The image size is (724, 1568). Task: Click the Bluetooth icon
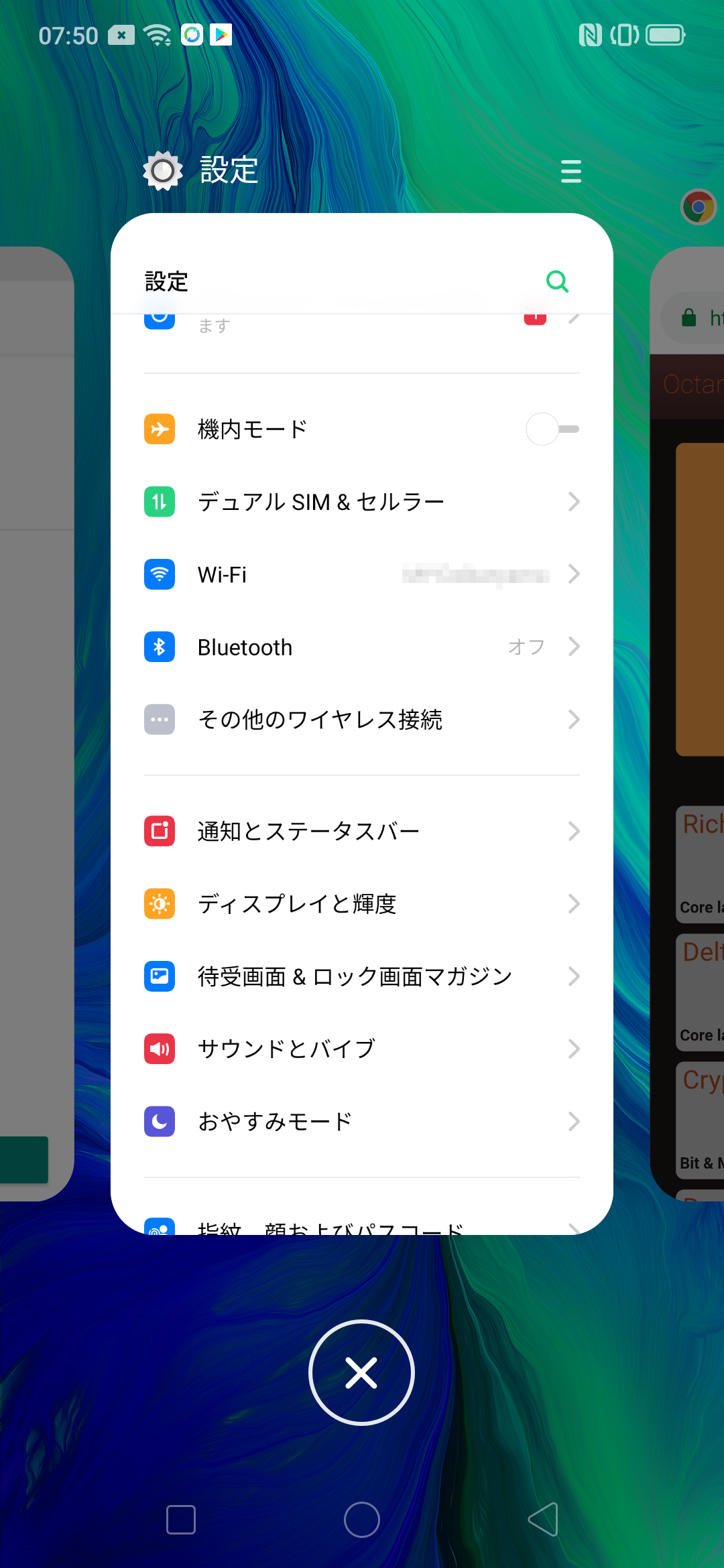pyautogui.click(x=159, y=647)
